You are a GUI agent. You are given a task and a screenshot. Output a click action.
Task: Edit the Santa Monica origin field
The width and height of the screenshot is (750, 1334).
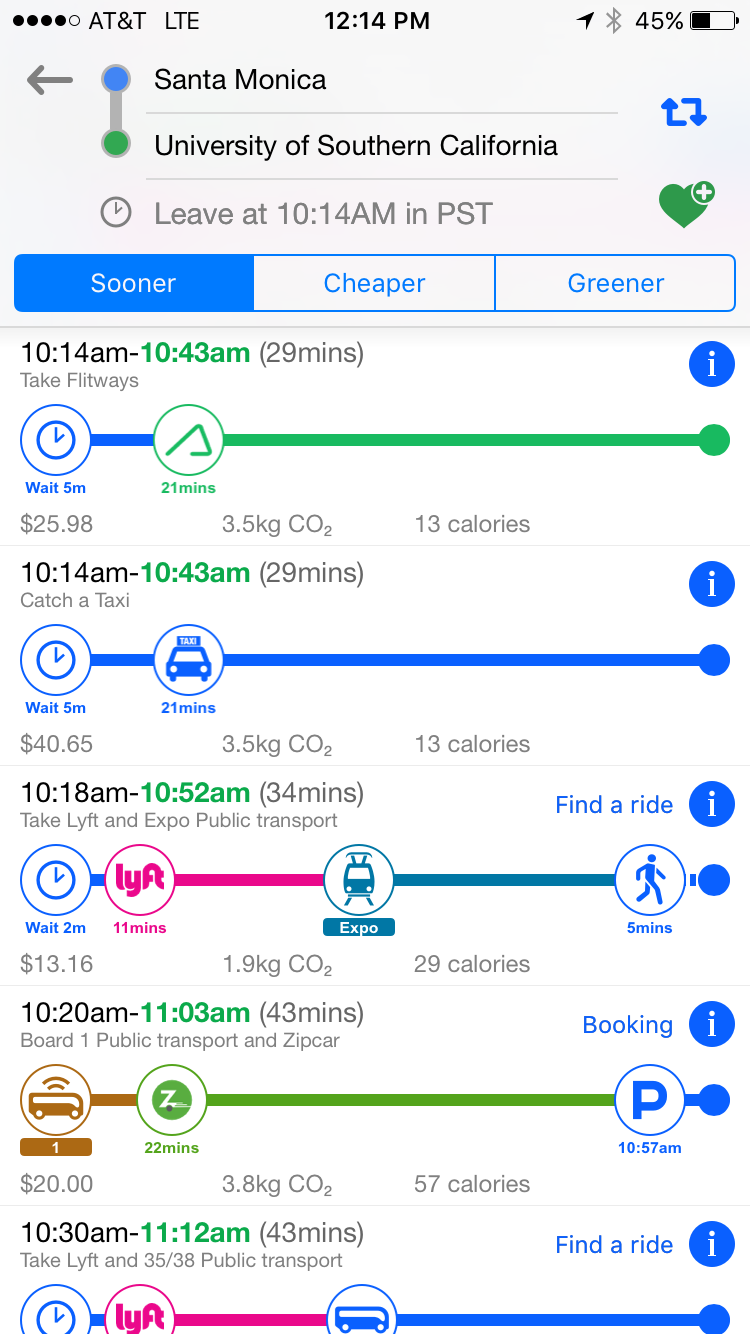coord(380,80)
